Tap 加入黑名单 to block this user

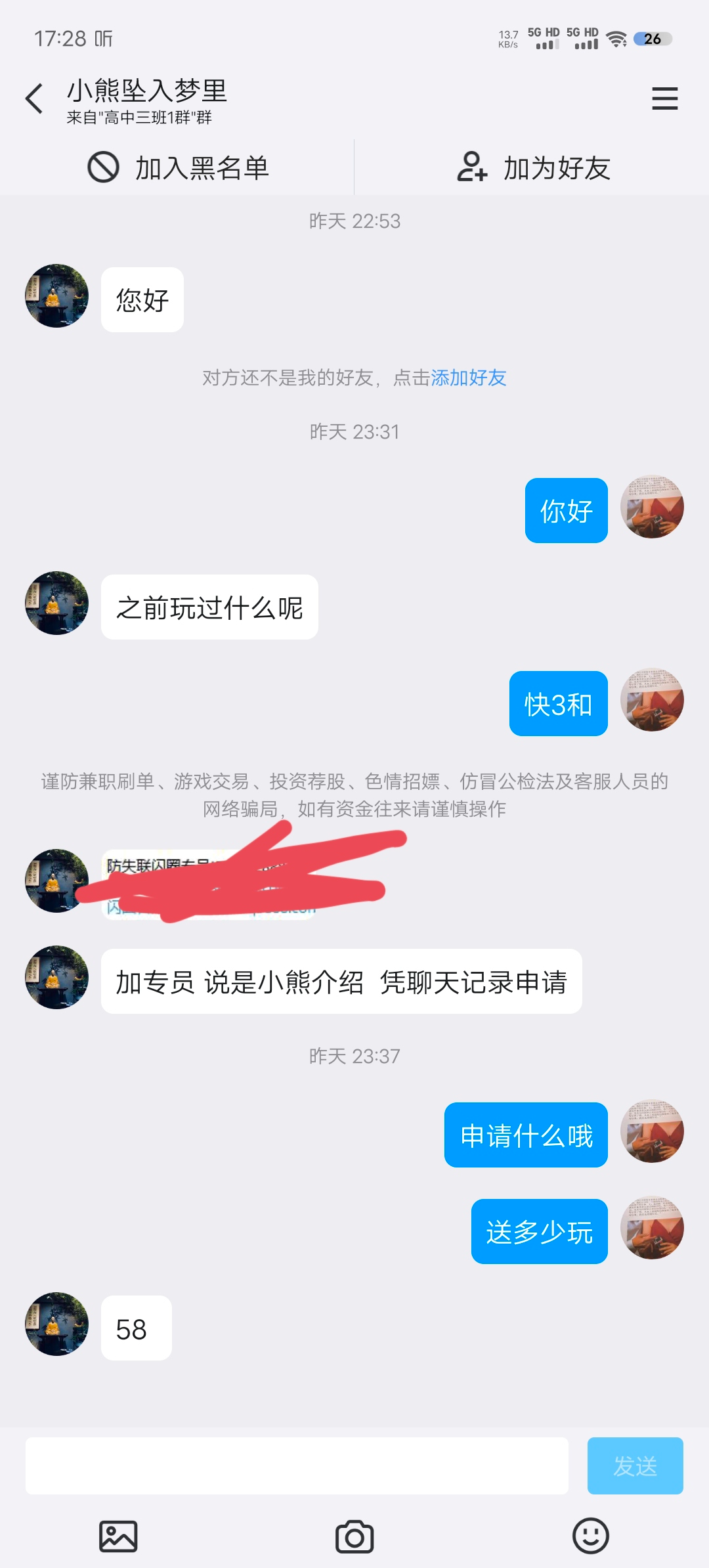[178, 168]
